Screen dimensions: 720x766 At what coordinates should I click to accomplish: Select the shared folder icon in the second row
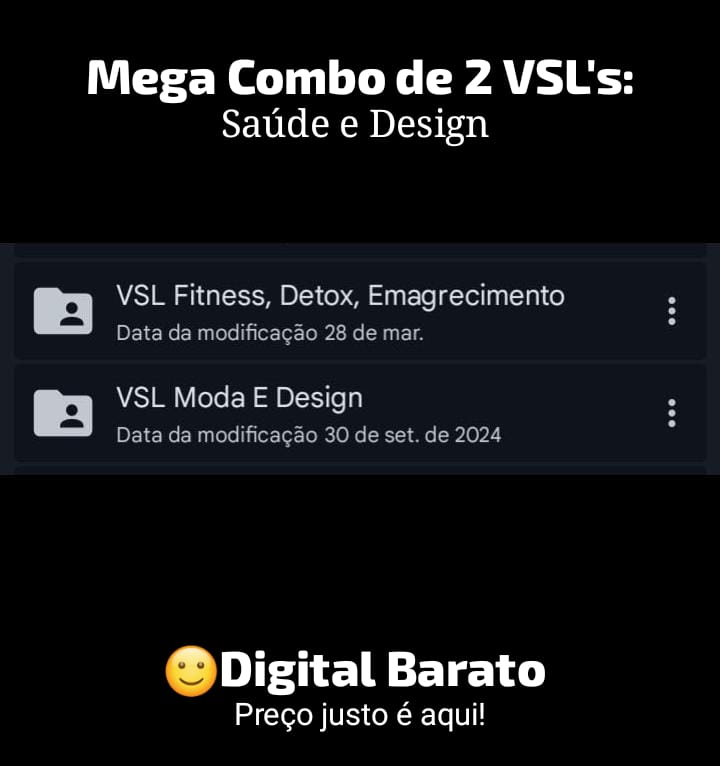[62, 413]
